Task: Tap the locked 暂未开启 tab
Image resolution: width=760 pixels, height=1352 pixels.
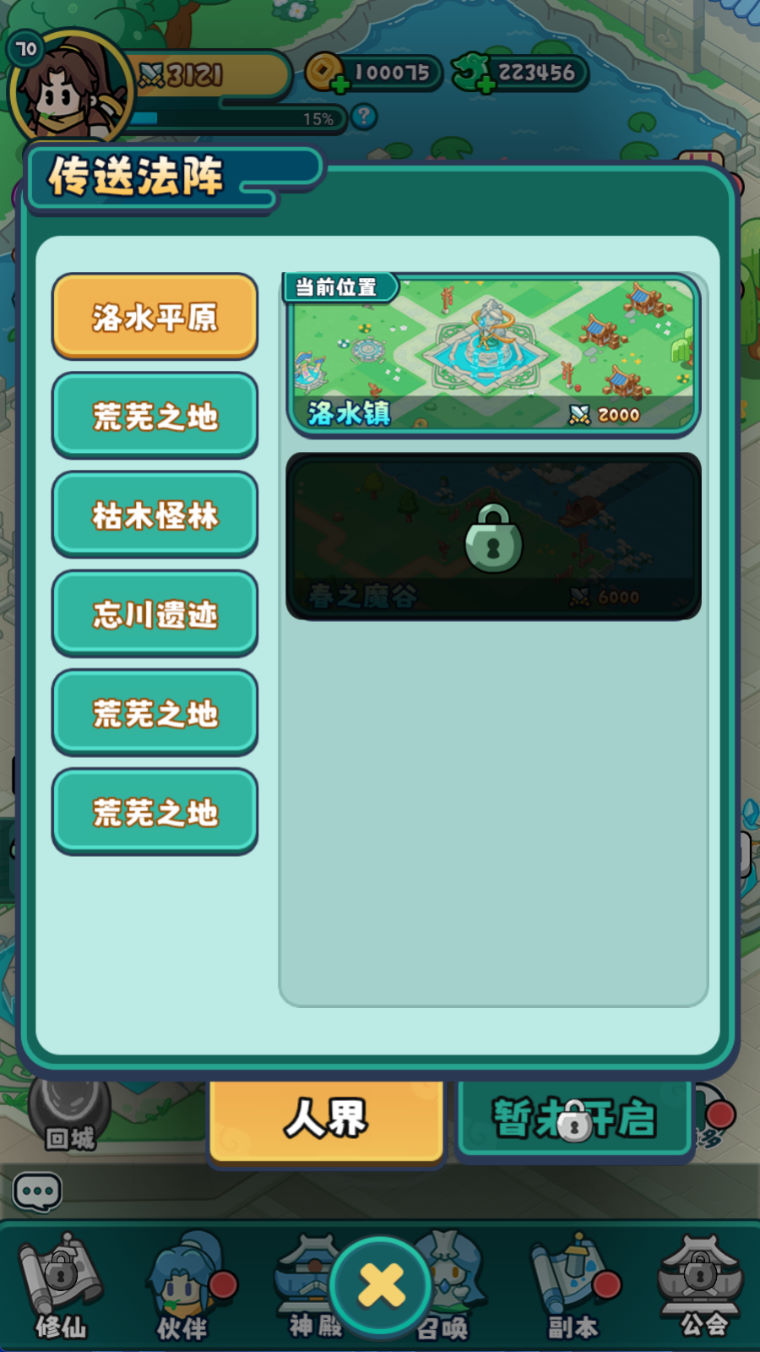Action: [x=574, y=1118]
